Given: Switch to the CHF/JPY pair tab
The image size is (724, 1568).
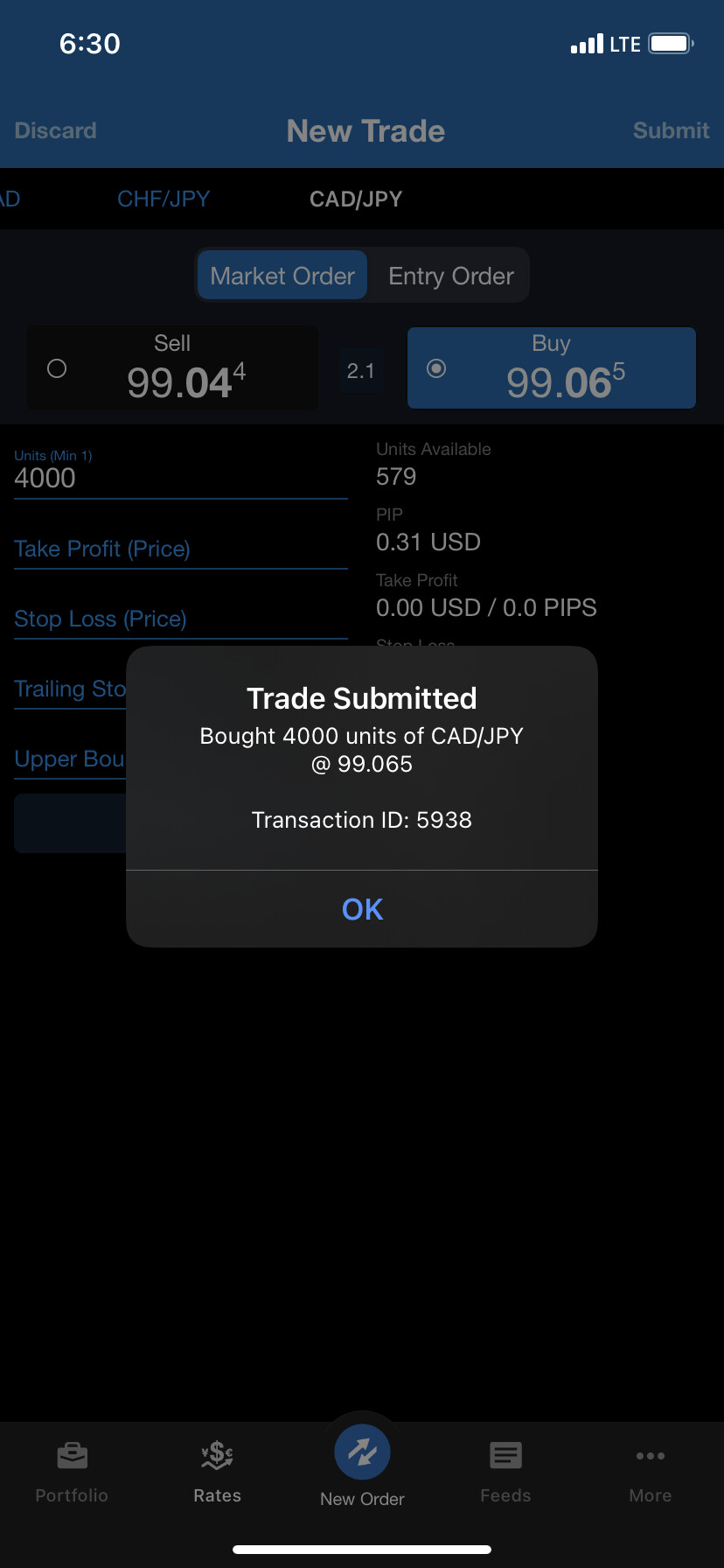Looking at the screenshot, I should coord(164,199).
